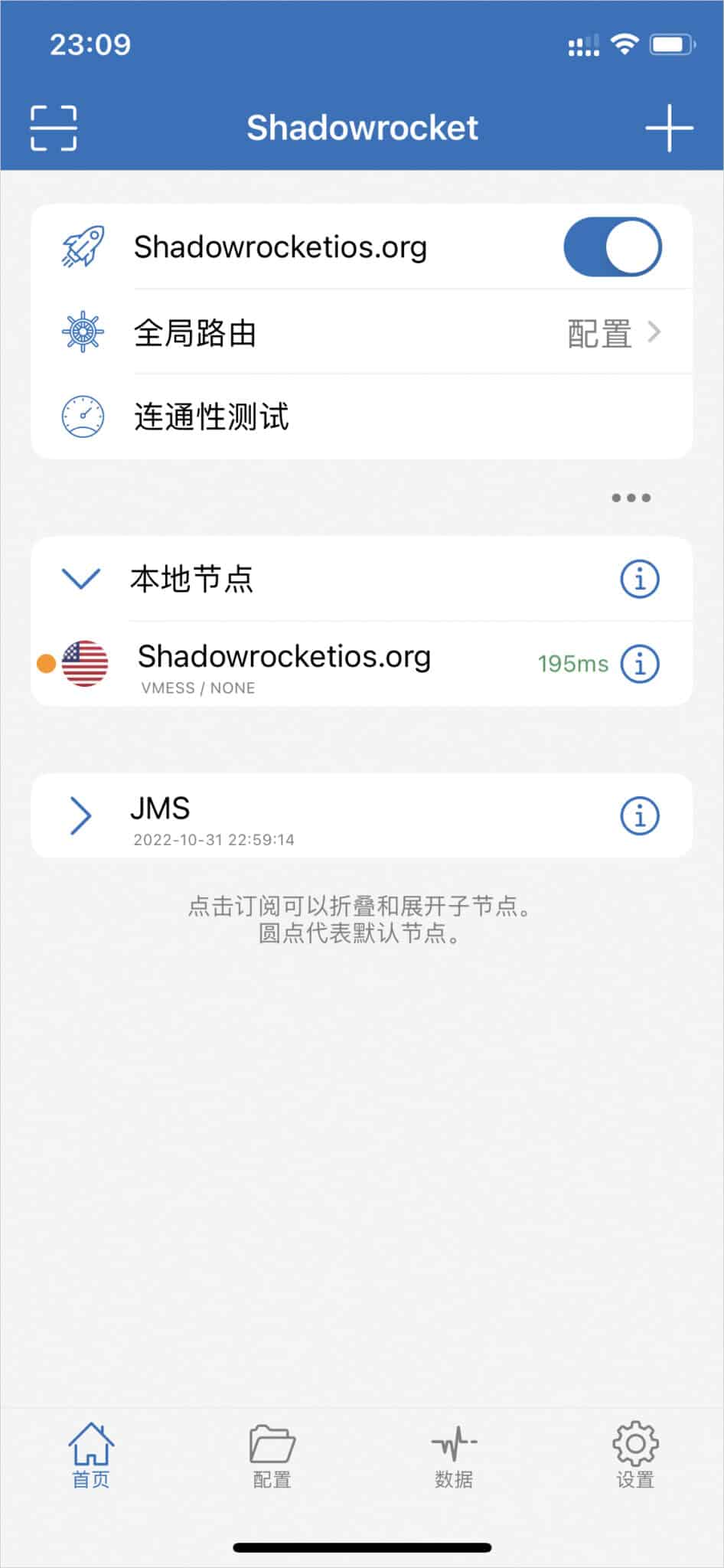Click the rocket icon next to Shadowrocketios.org

84,246
